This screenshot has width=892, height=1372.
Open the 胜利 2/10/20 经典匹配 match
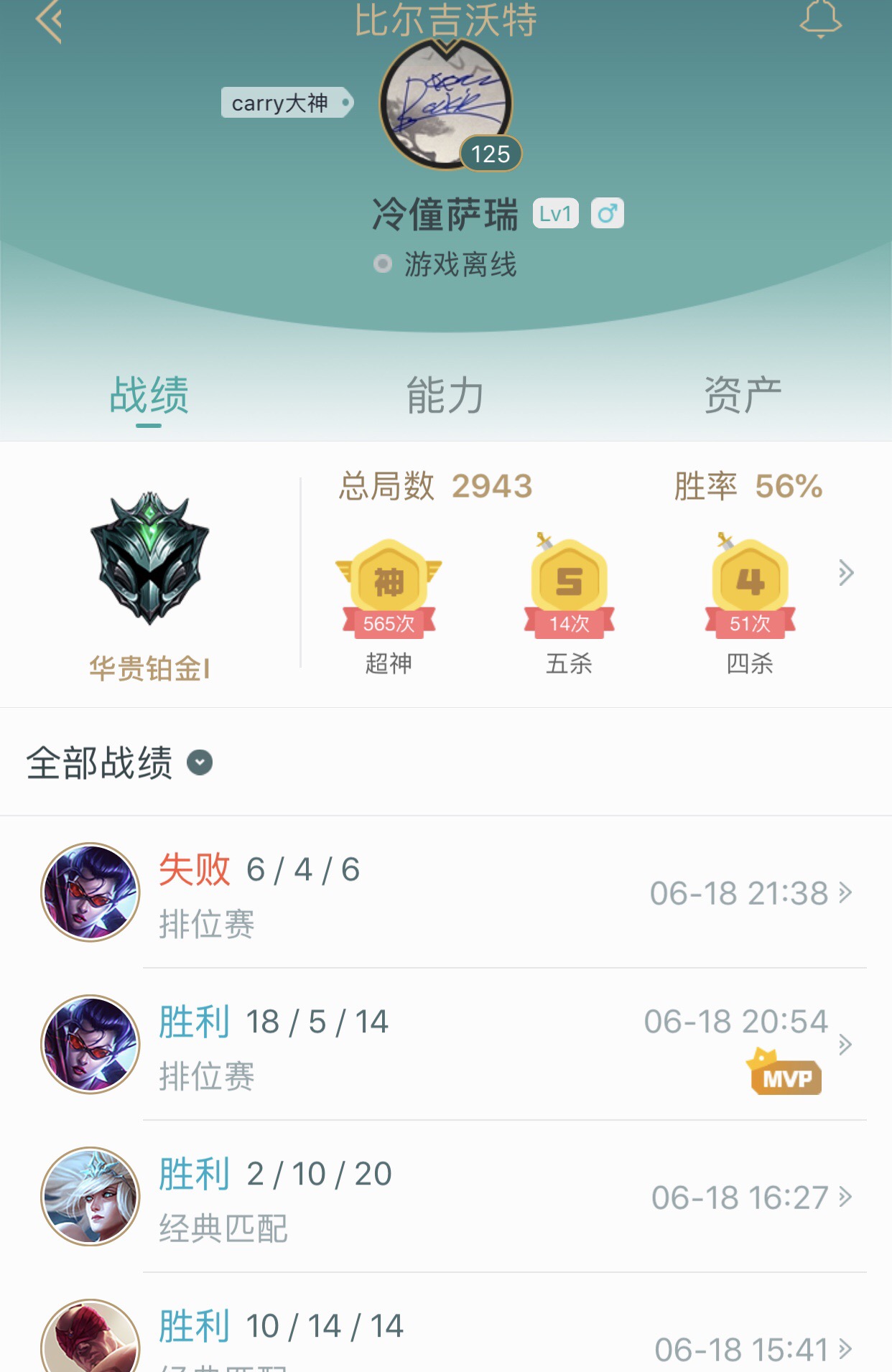click(446, 1197)
